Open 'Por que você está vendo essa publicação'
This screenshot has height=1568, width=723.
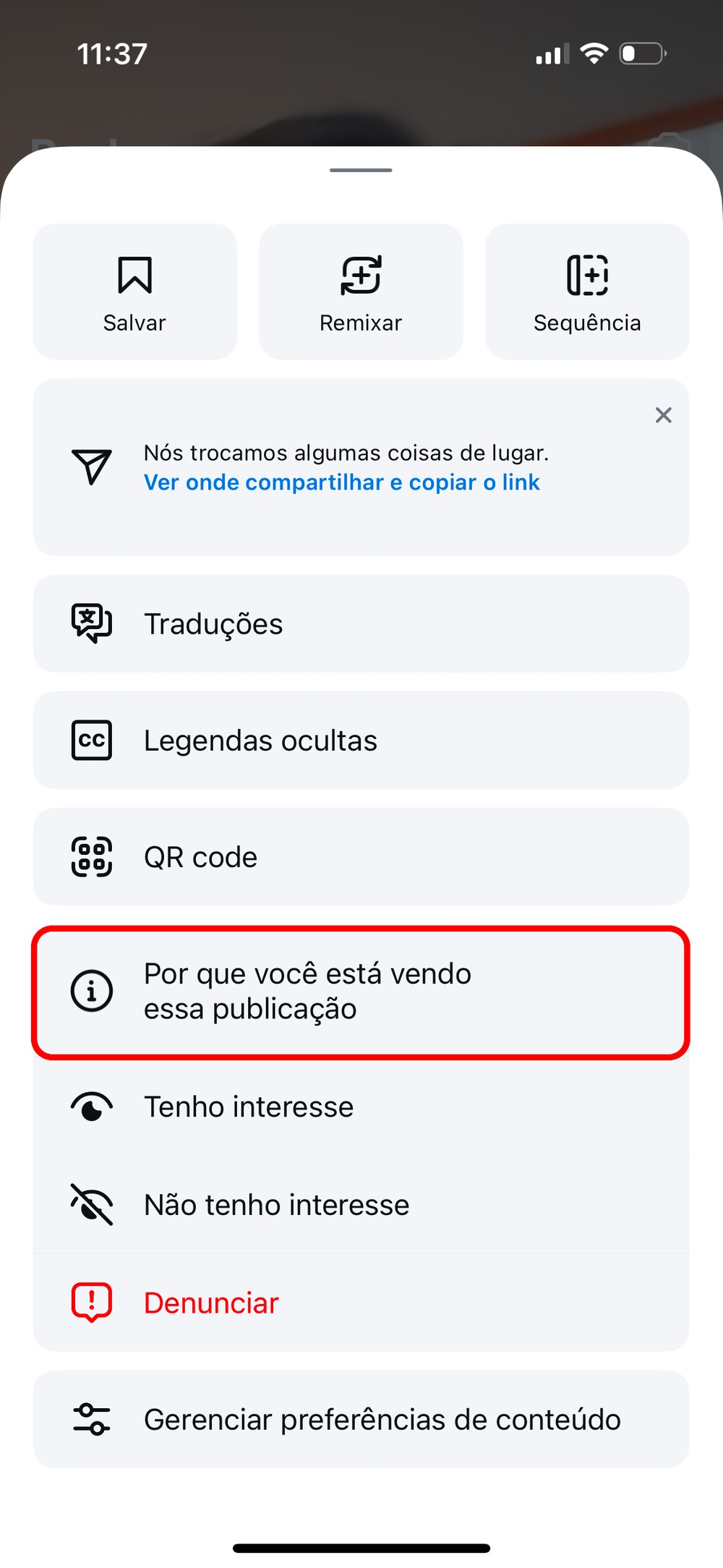point(361,992)
